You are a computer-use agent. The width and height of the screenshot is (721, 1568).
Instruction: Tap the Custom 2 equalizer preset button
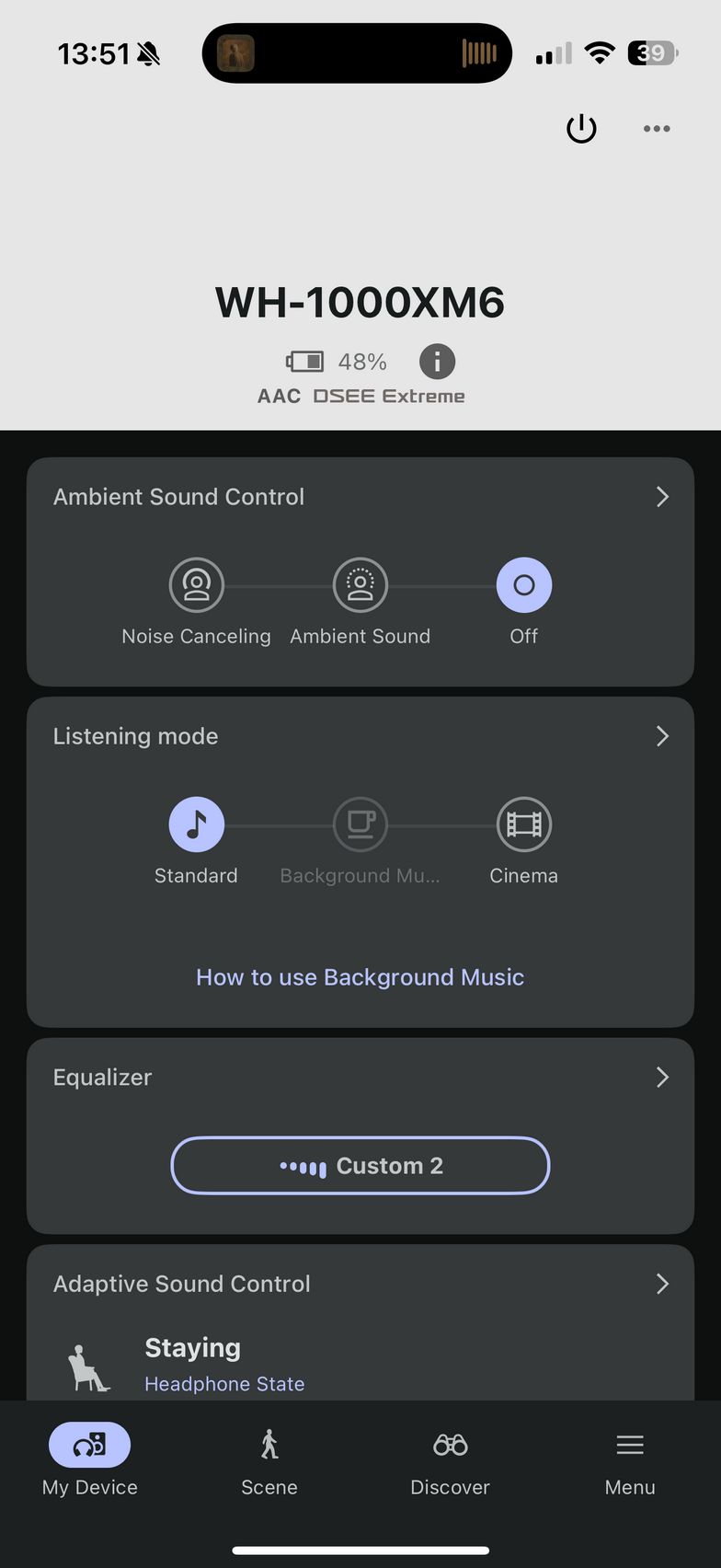tap(360, 1166)
